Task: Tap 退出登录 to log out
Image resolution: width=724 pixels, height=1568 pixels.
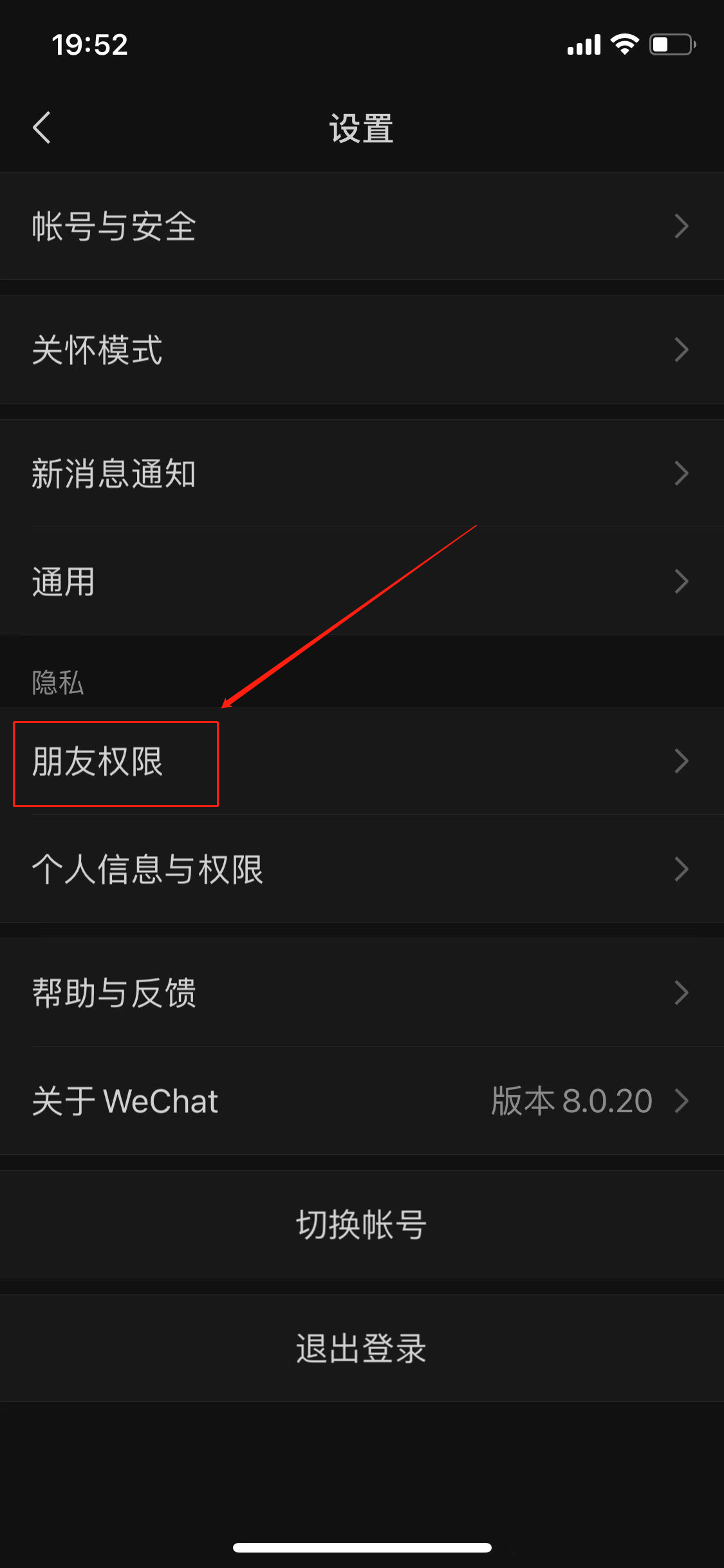Action: [362, 1348]
